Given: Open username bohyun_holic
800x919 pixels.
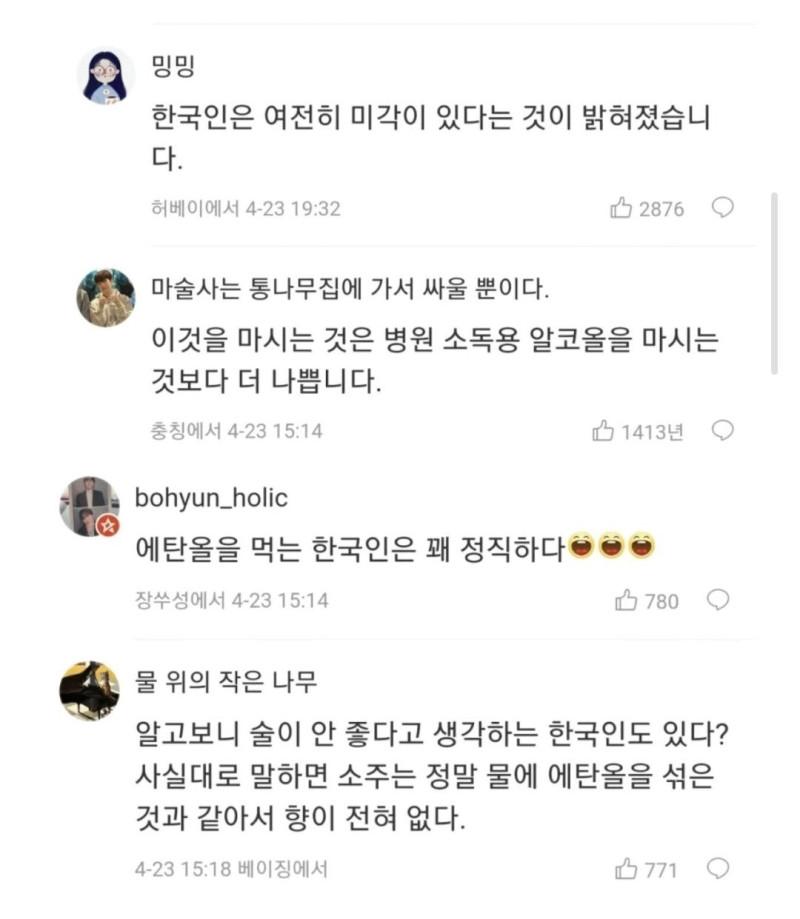Looking at the screenshot, I should (211, 497).
